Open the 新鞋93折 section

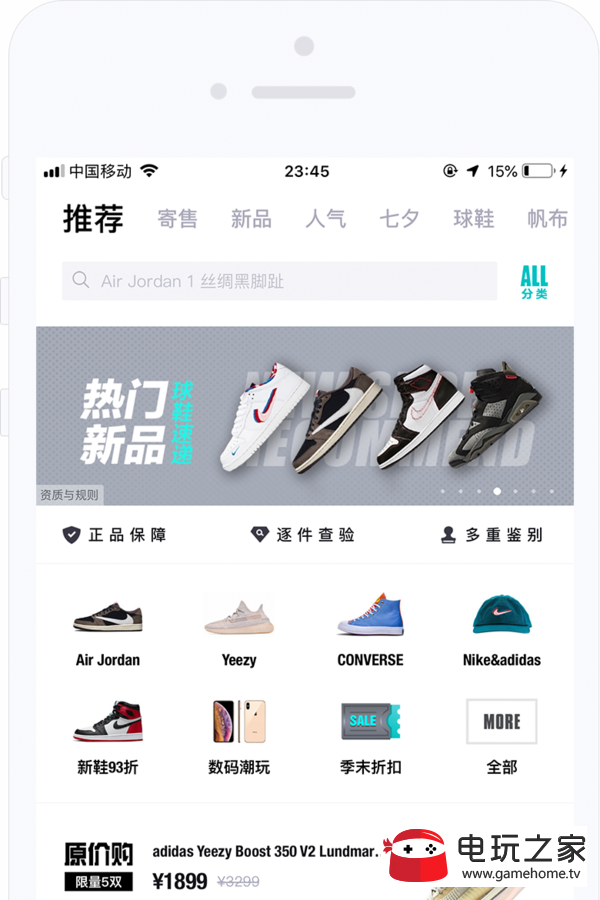click(107, 736)
